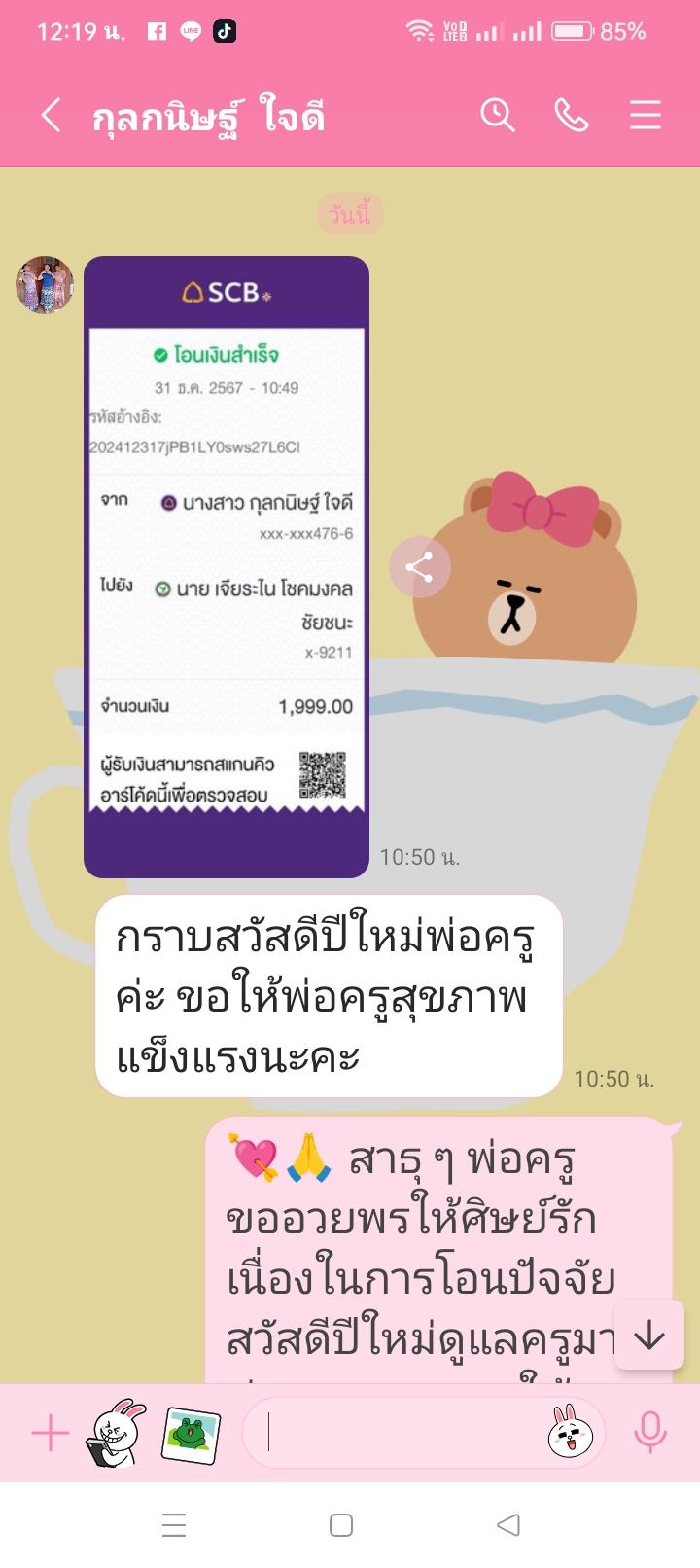Screen dimensions: 700x1568
Task: Search within this chat
Action: tap(497, 115)
